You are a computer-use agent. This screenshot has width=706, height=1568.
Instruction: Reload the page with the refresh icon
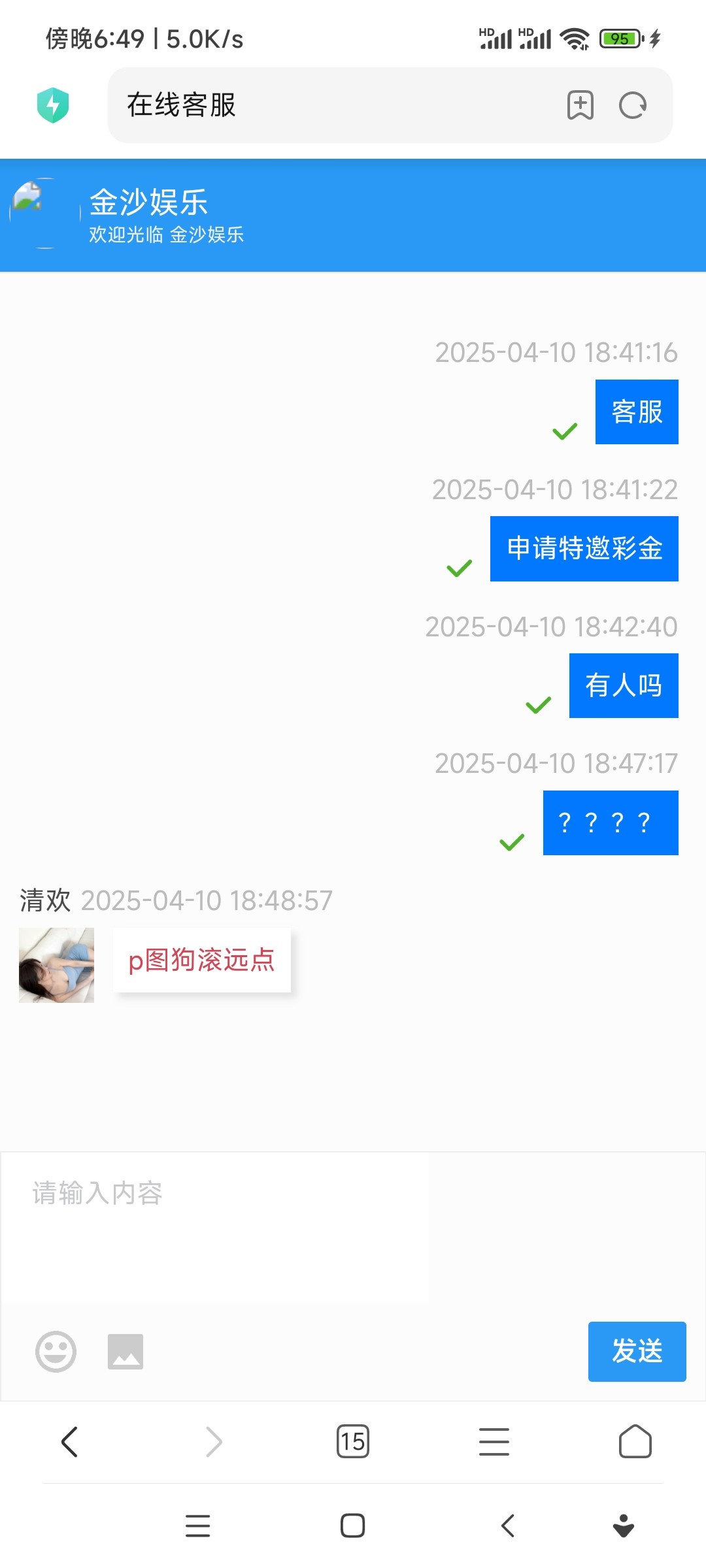click(632, 105)
